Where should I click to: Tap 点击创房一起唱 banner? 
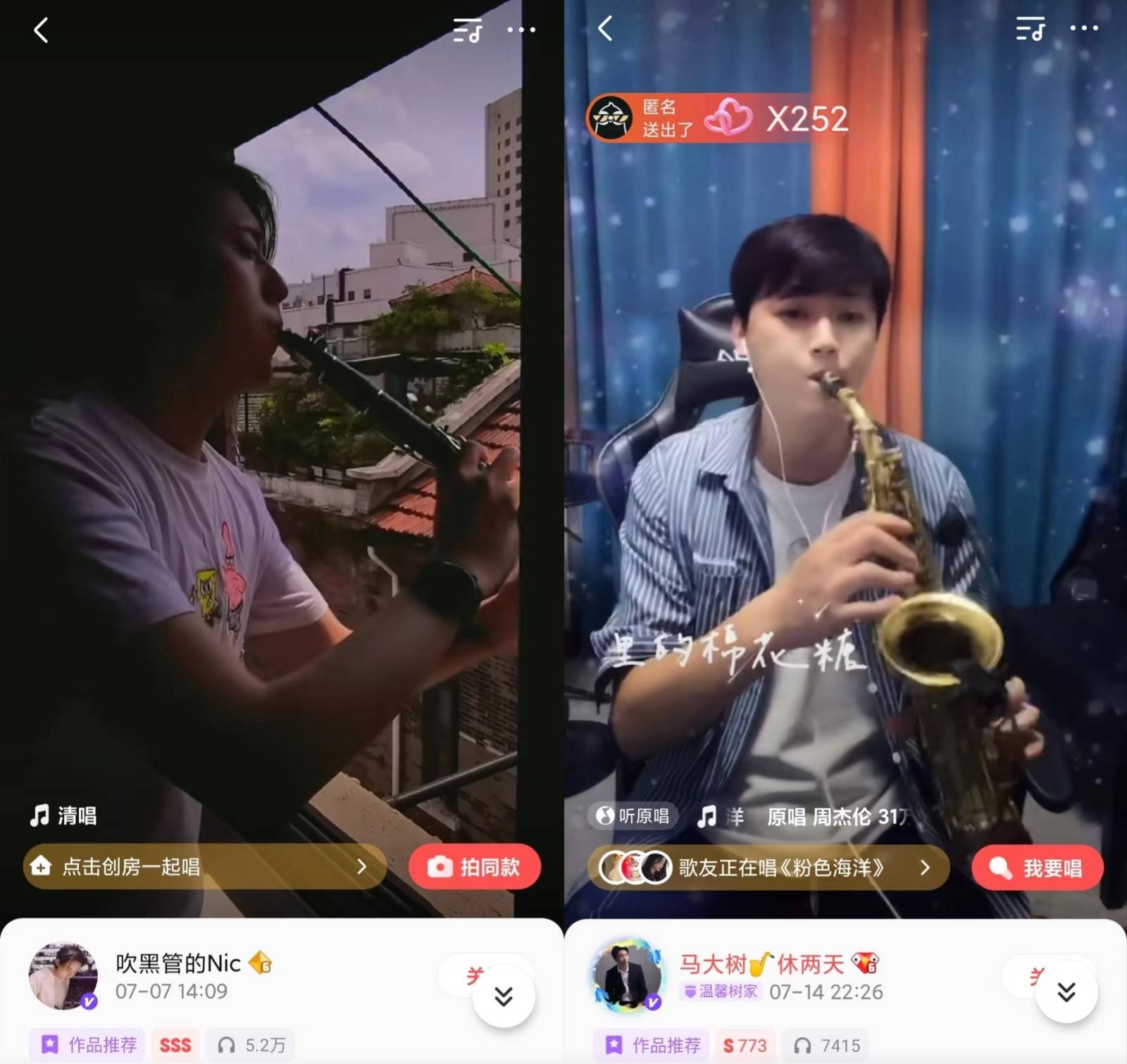[x=204, y=866]
